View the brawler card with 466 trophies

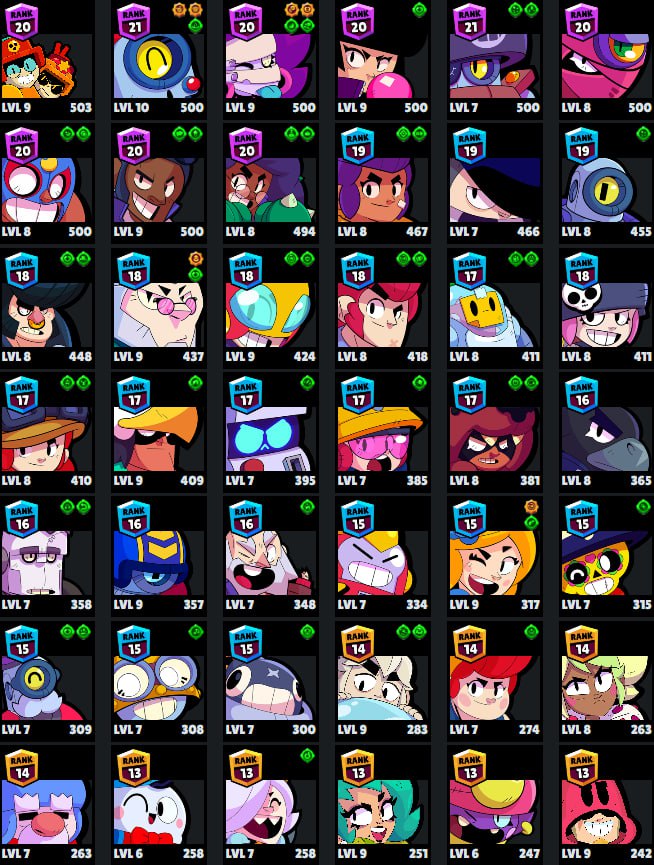[495, 184]
